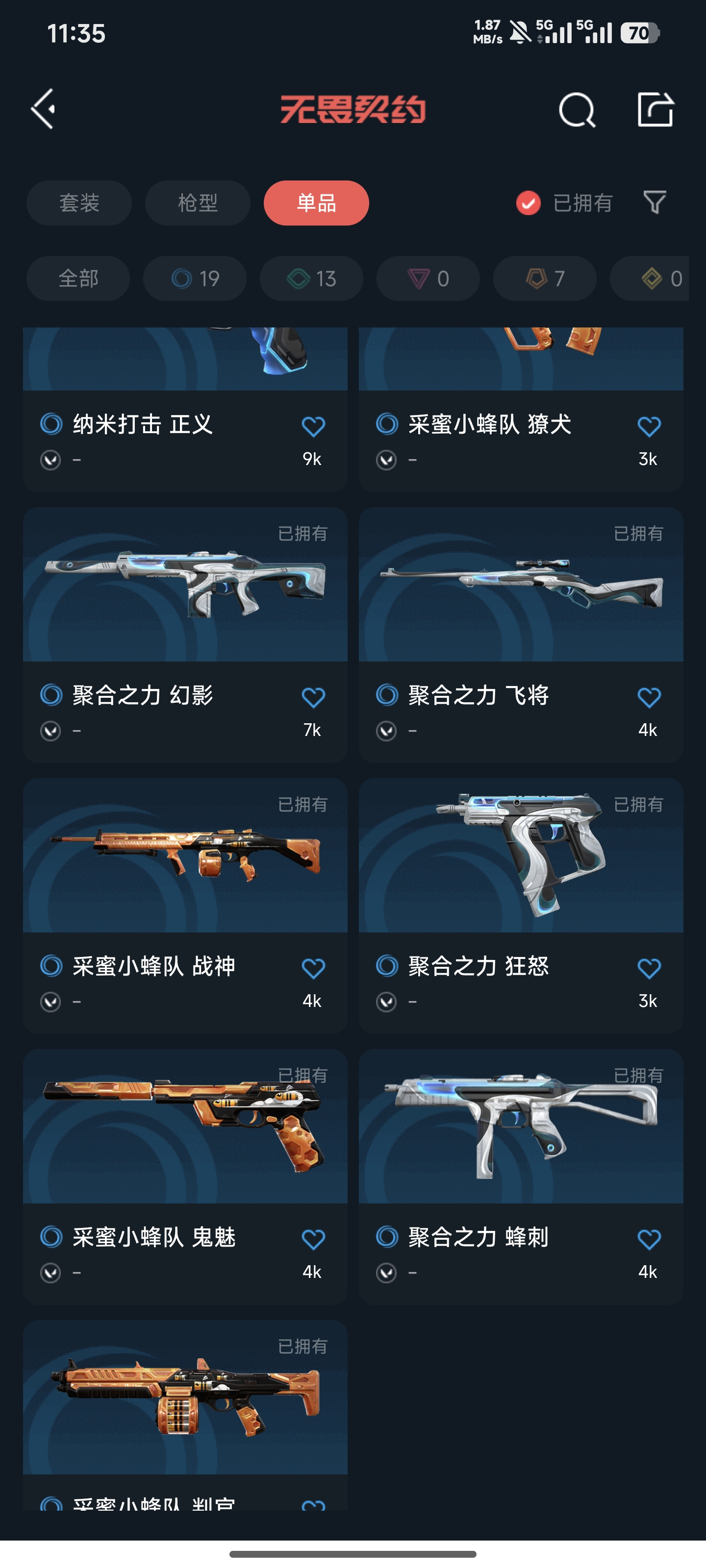Open the search icon
The height and width of the screenshot is (1568, 706).
pyautogui.click(x=576, y=110)
